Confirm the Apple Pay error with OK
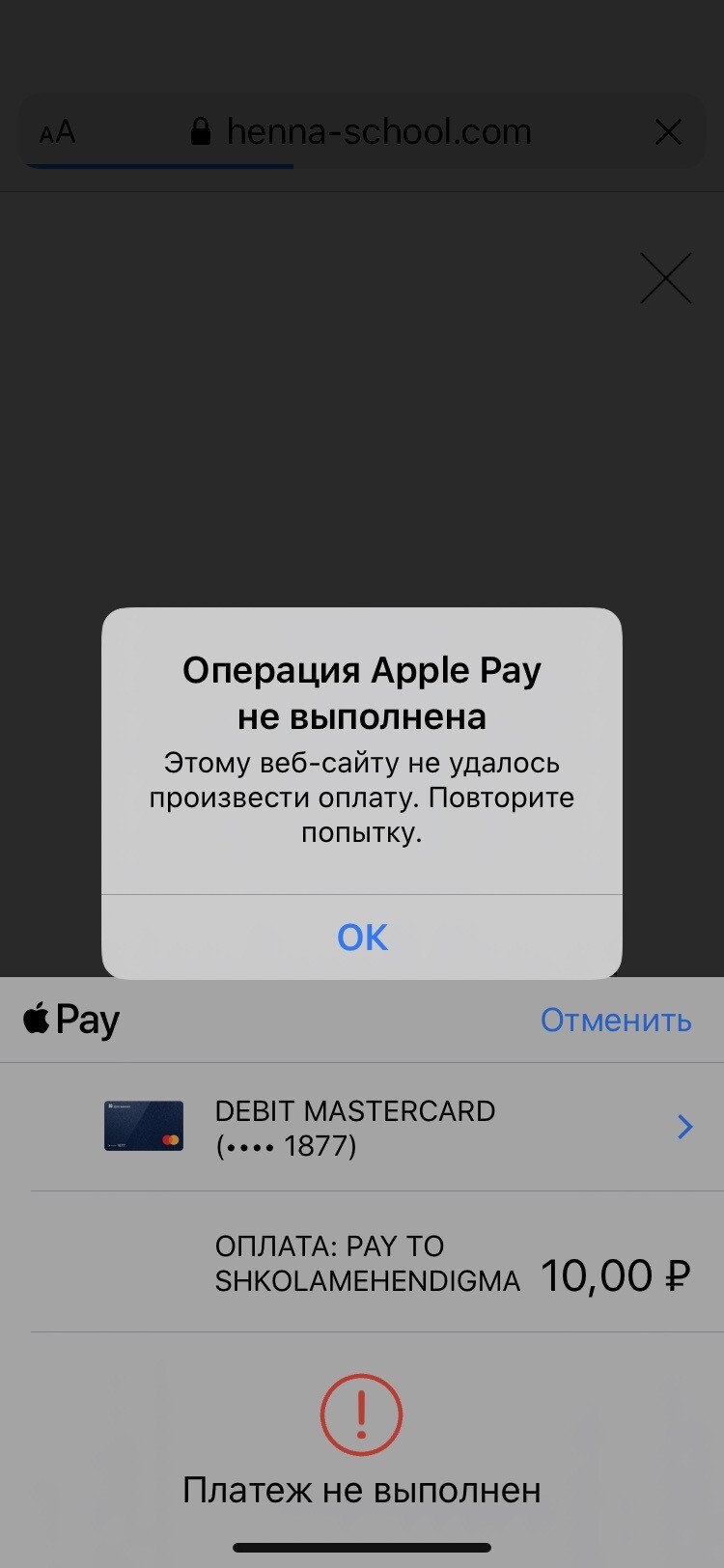Viewport: 724px width, 1568px height. pos(362,937)
